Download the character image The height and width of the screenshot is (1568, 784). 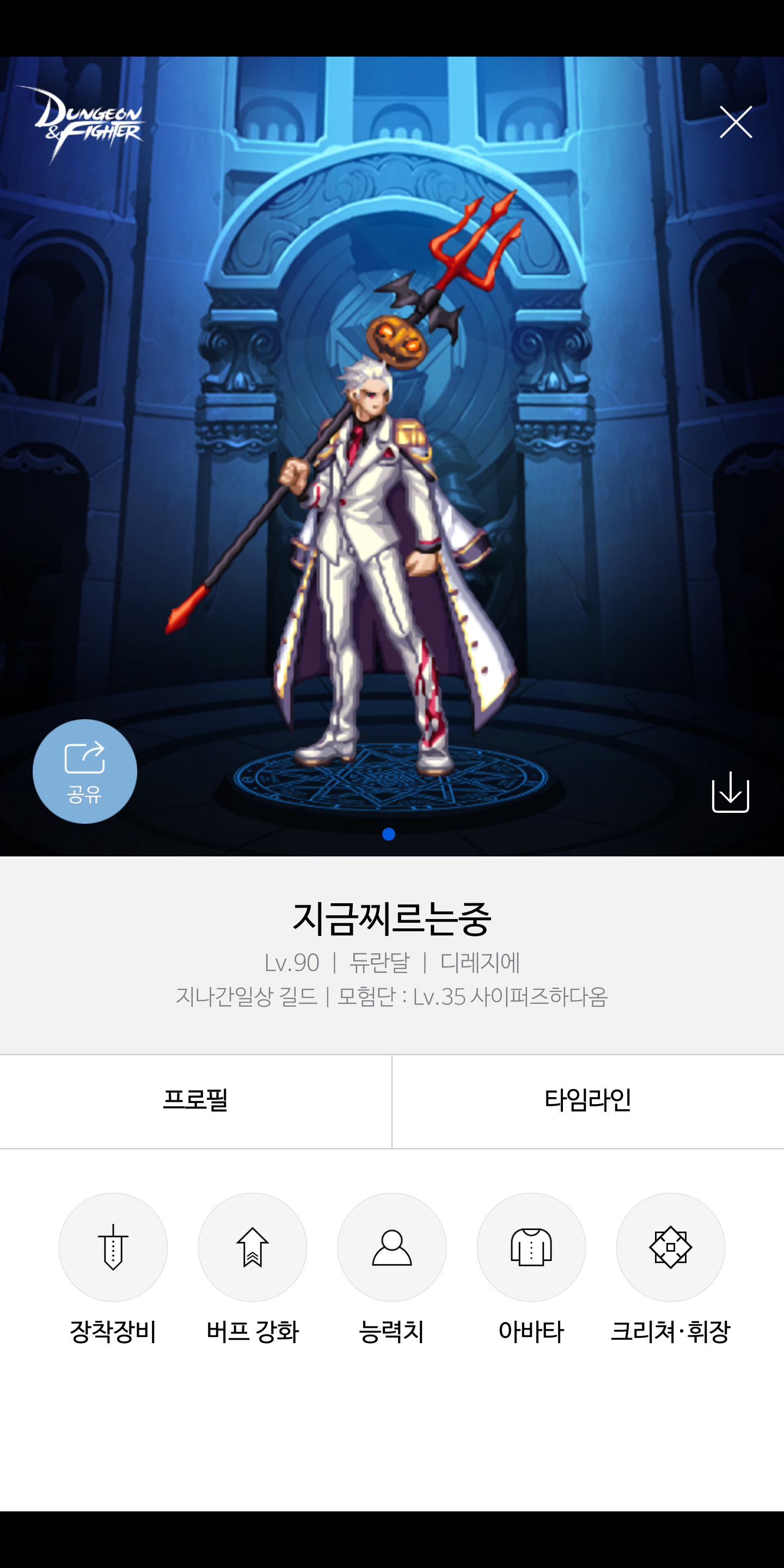pos(730,792)
